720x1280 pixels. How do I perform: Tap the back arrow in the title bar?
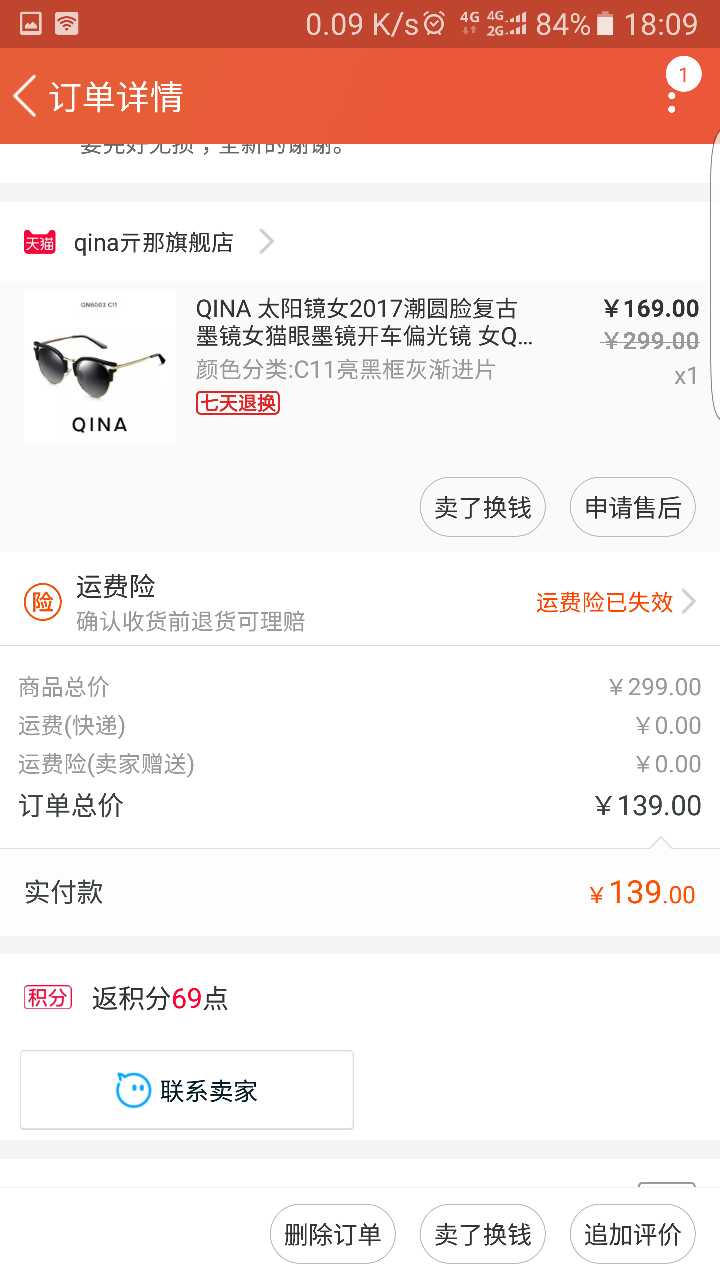click(x=22, y=97)
